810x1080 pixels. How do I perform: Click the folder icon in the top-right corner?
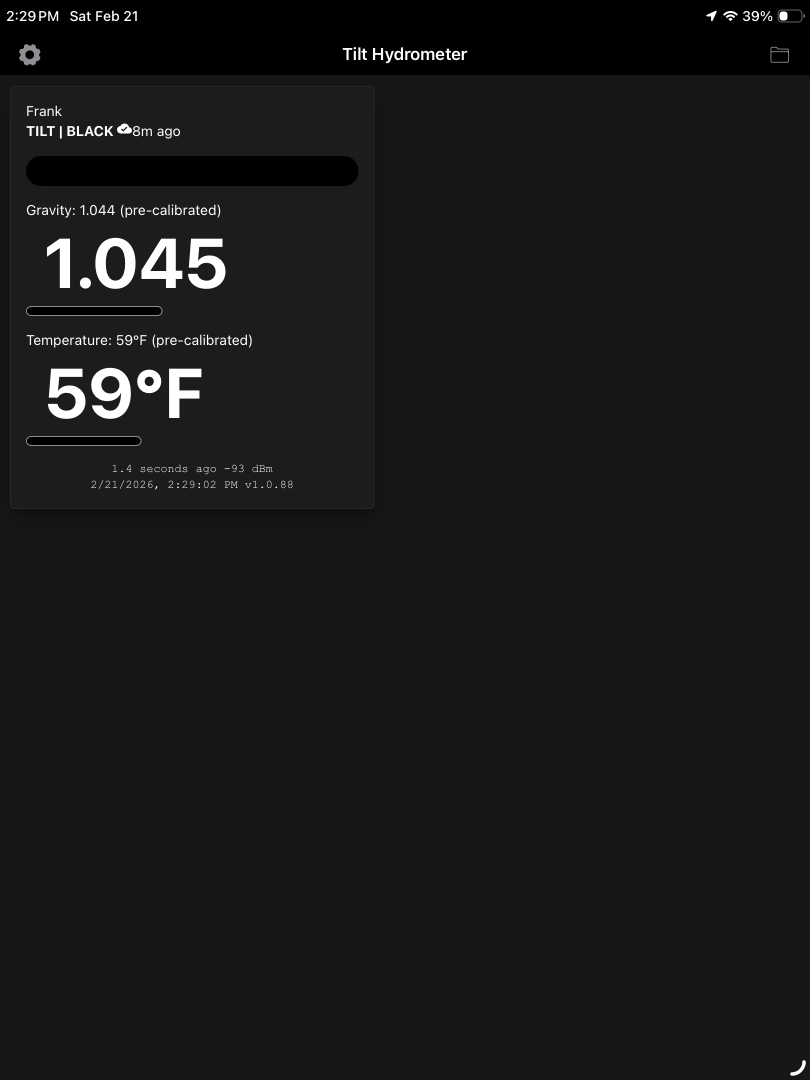(x=780, y=55)
